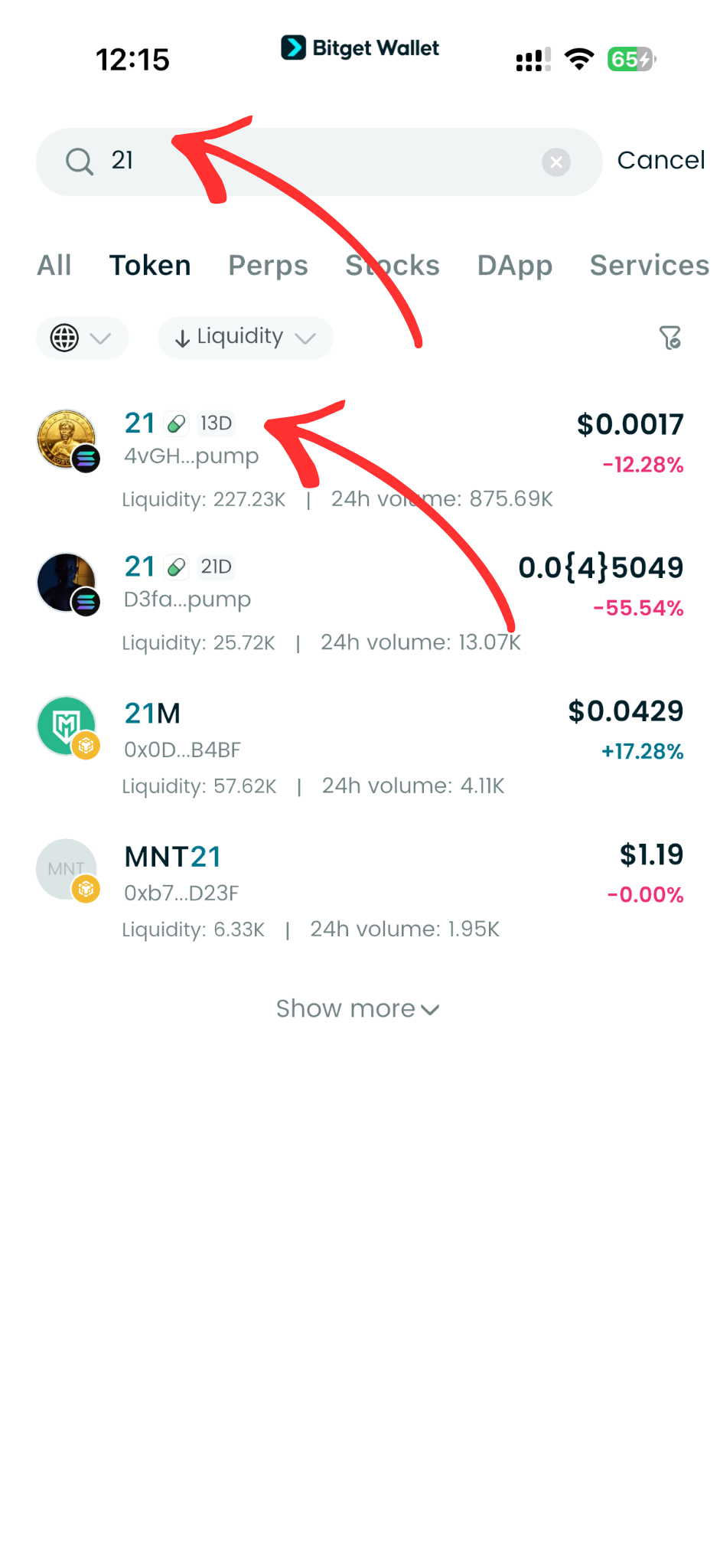Viewport: 720px width, 1568px height.
Task: Select the Token tab
Action: [150, 266]
